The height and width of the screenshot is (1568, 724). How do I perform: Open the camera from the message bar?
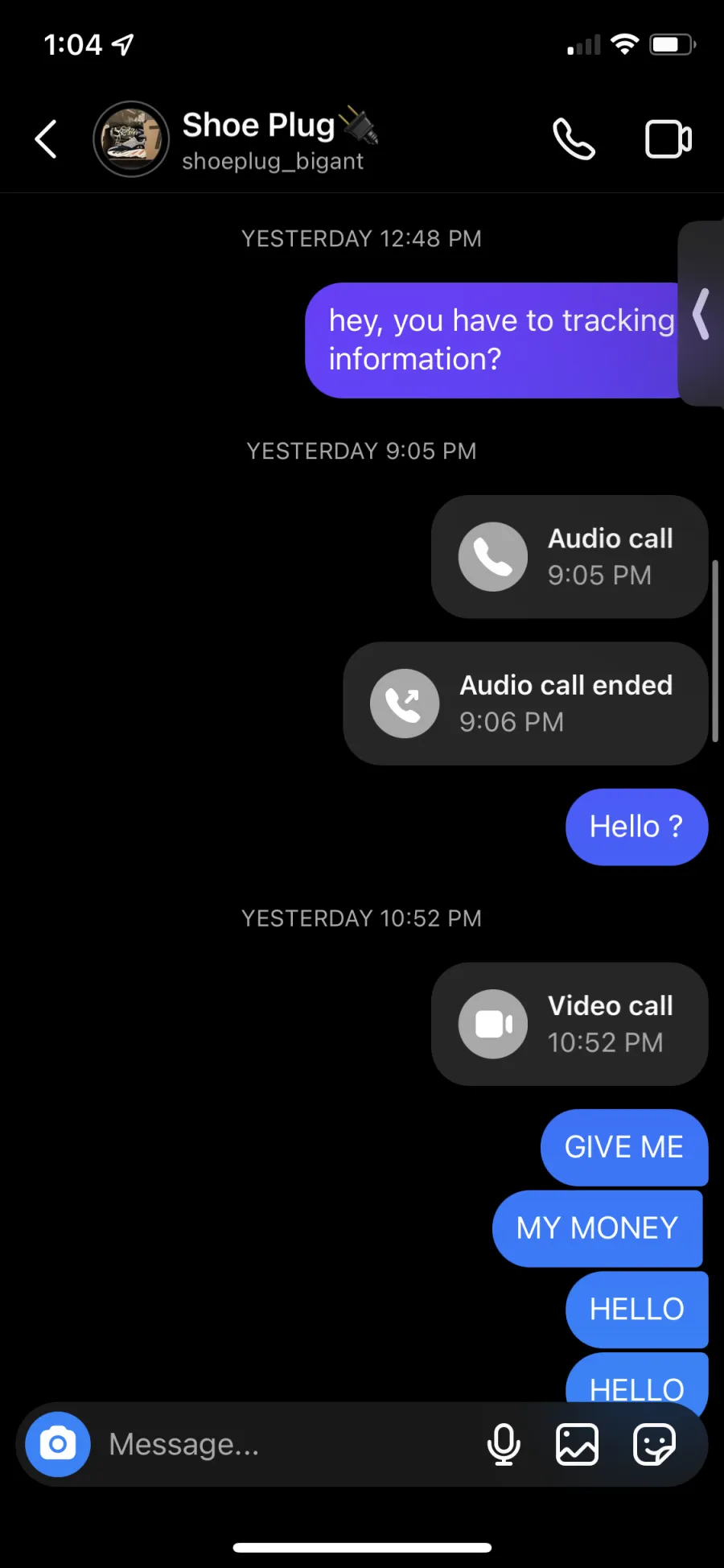[58, 1444]
